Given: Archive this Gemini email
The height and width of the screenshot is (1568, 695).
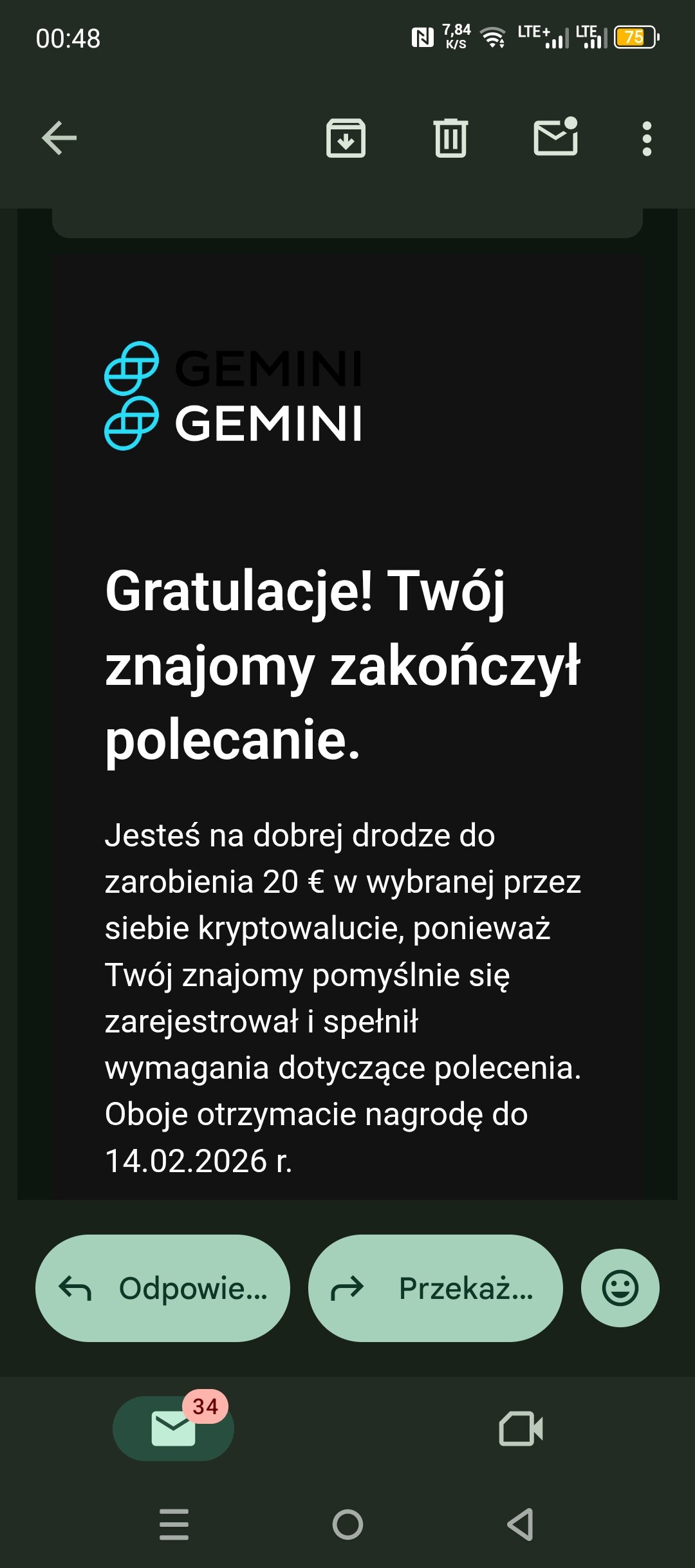Looking at the screenshot, I should click(x=346, y=138).
